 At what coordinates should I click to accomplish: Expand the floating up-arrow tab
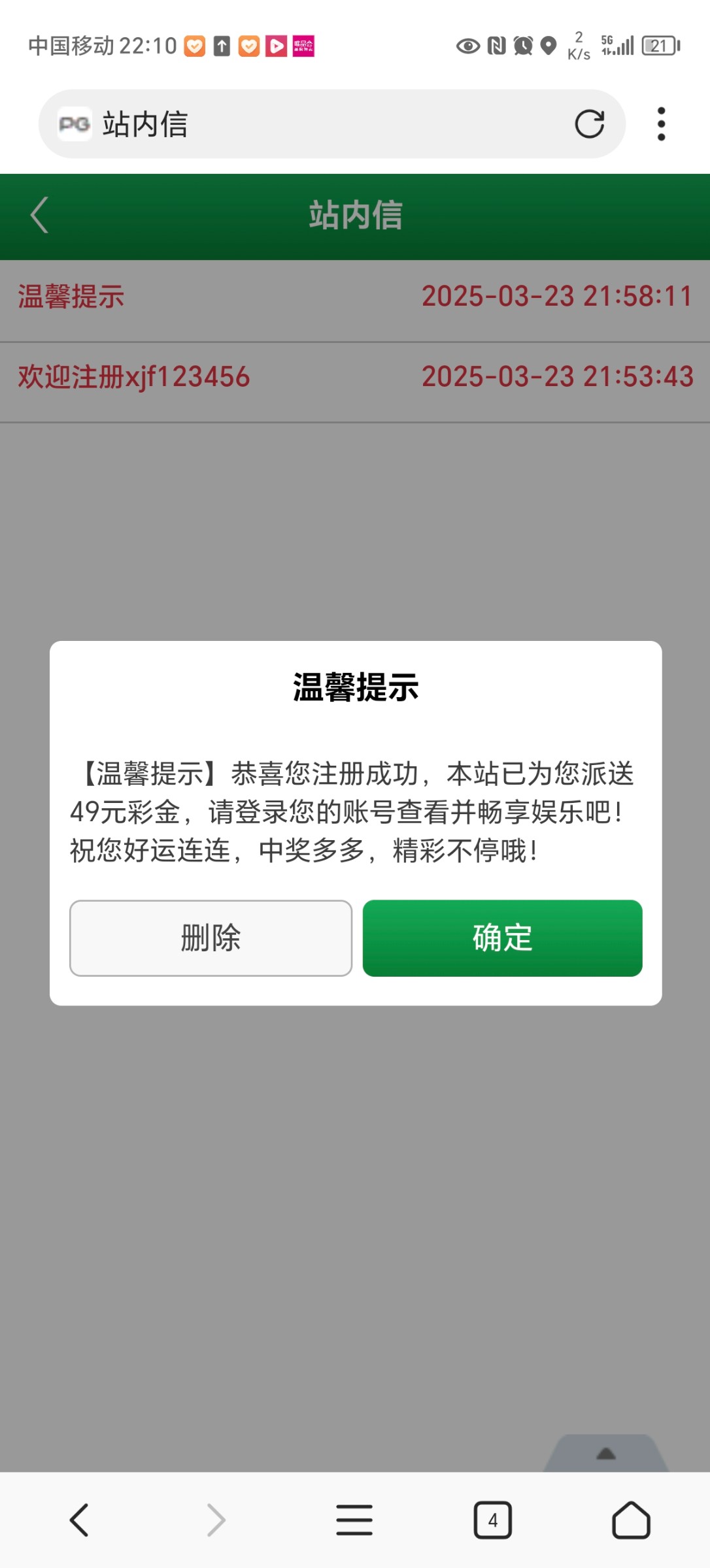click(x=606, y=1454)
